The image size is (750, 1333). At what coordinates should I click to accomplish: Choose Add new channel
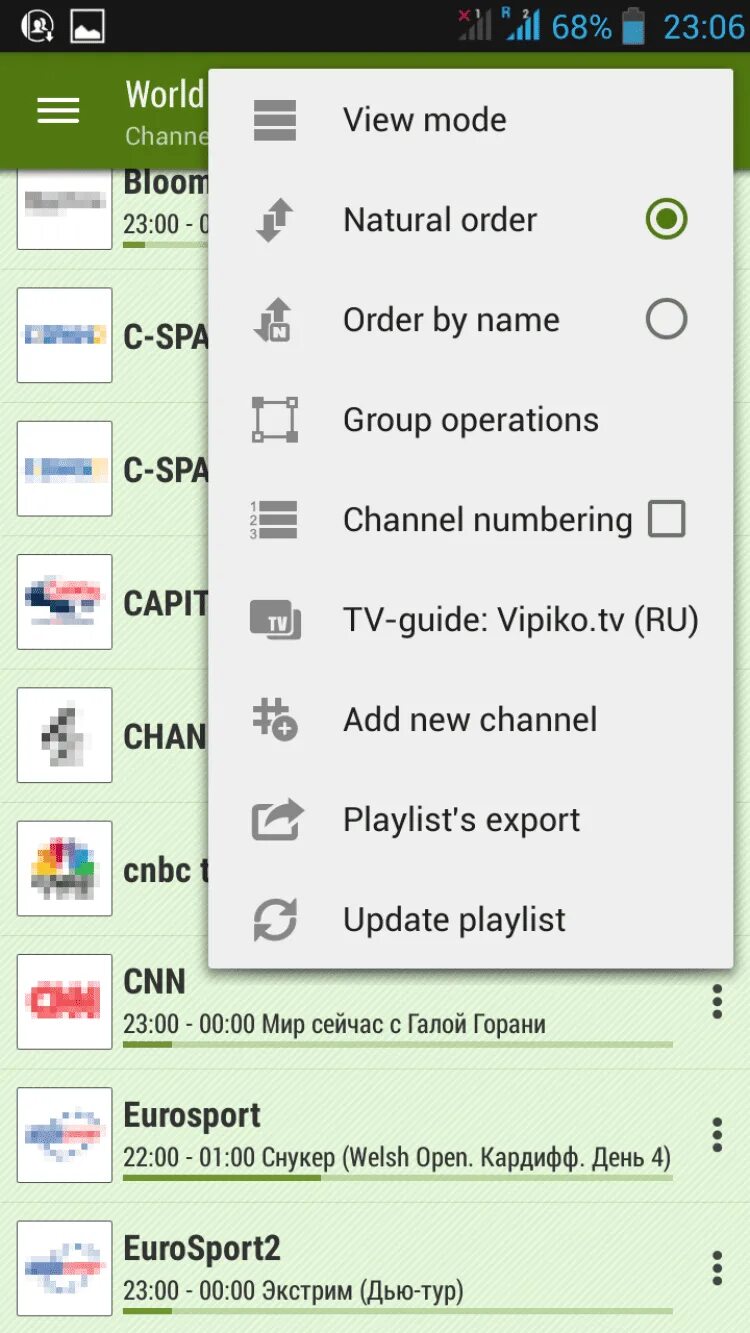pos(470,720)
